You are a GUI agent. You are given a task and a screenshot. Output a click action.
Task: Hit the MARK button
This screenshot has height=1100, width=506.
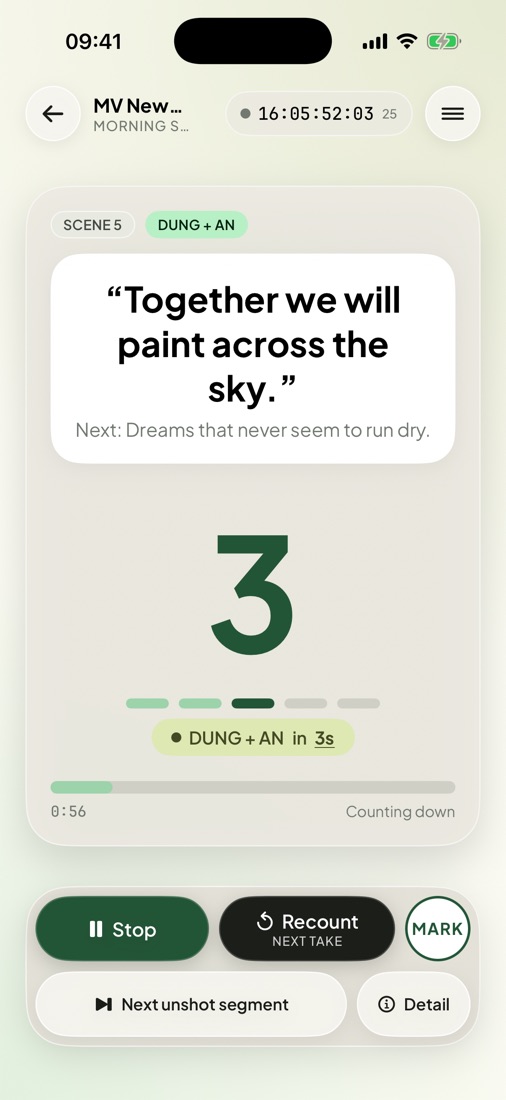tap(438, 929)
